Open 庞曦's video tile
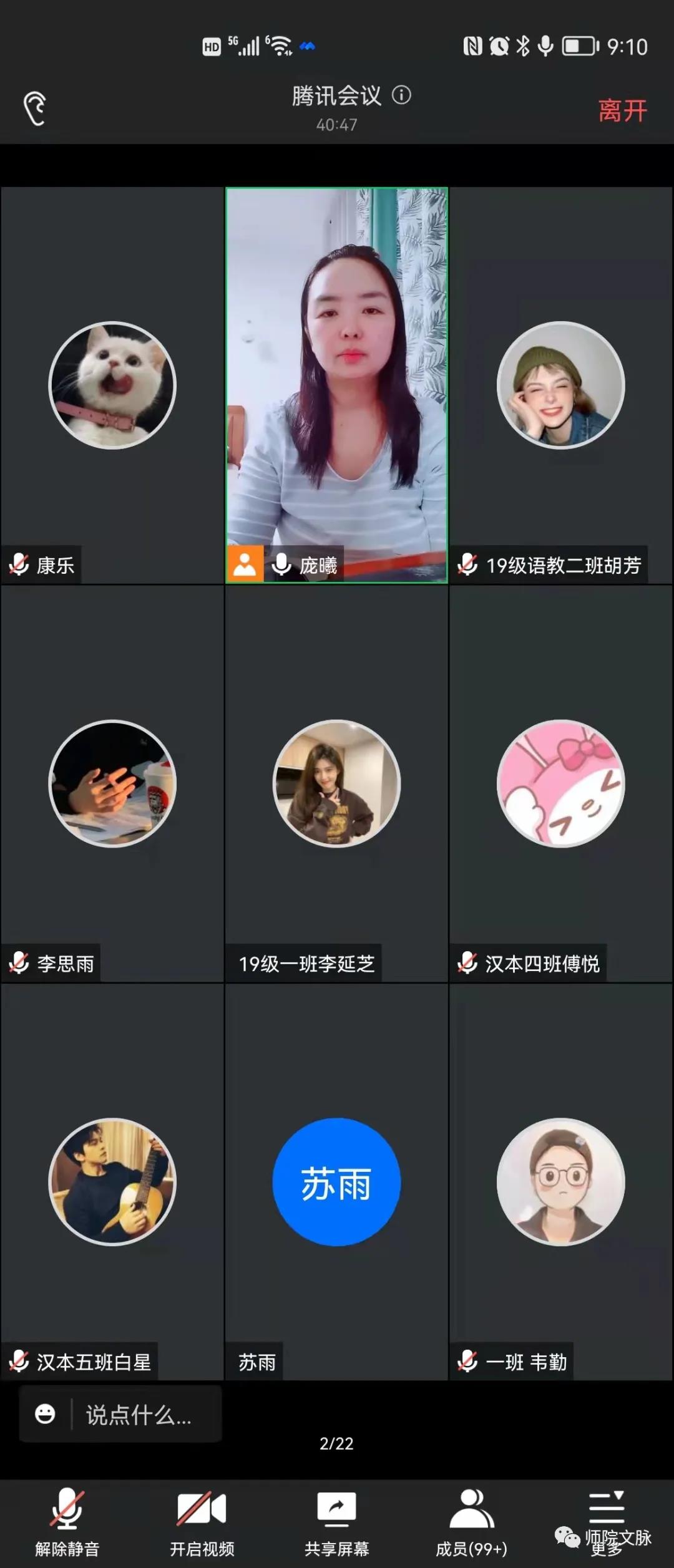 coord(336,385)
